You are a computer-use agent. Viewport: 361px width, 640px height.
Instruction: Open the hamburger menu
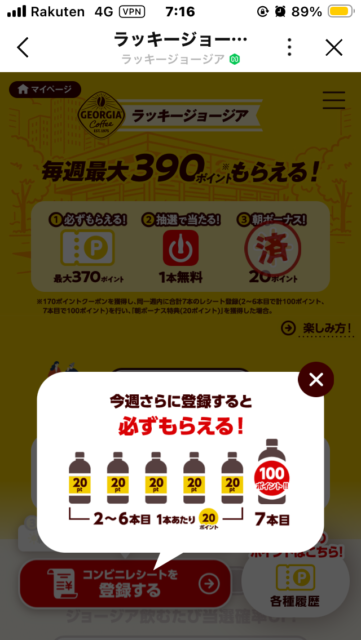click(334, 100)
